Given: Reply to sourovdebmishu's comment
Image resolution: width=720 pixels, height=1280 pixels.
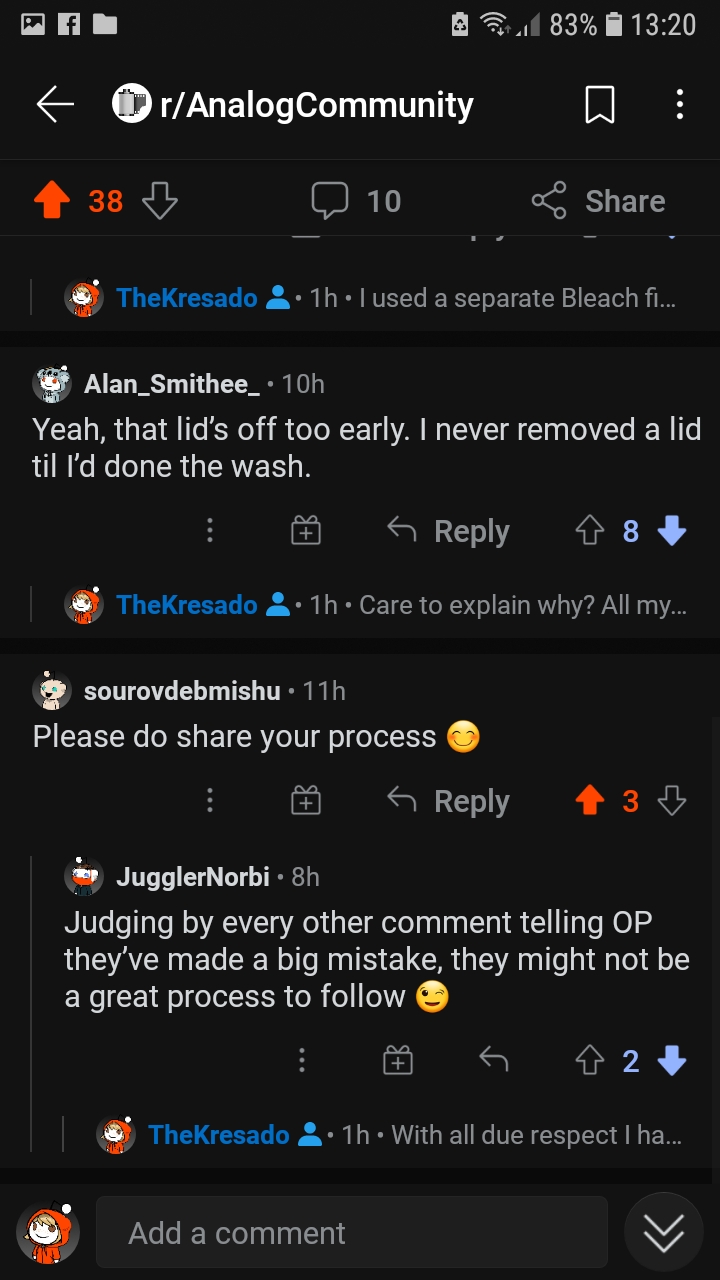Looking at the screenshot, I should (448, 801).
